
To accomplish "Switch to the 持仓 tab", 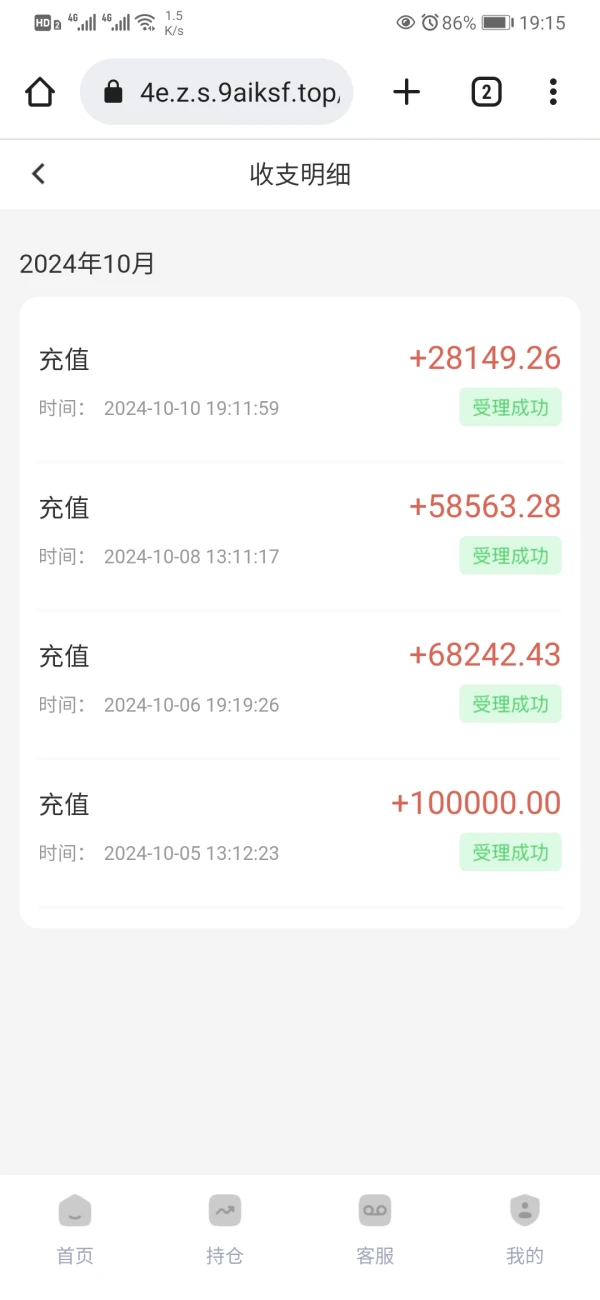I will 225,1229.
